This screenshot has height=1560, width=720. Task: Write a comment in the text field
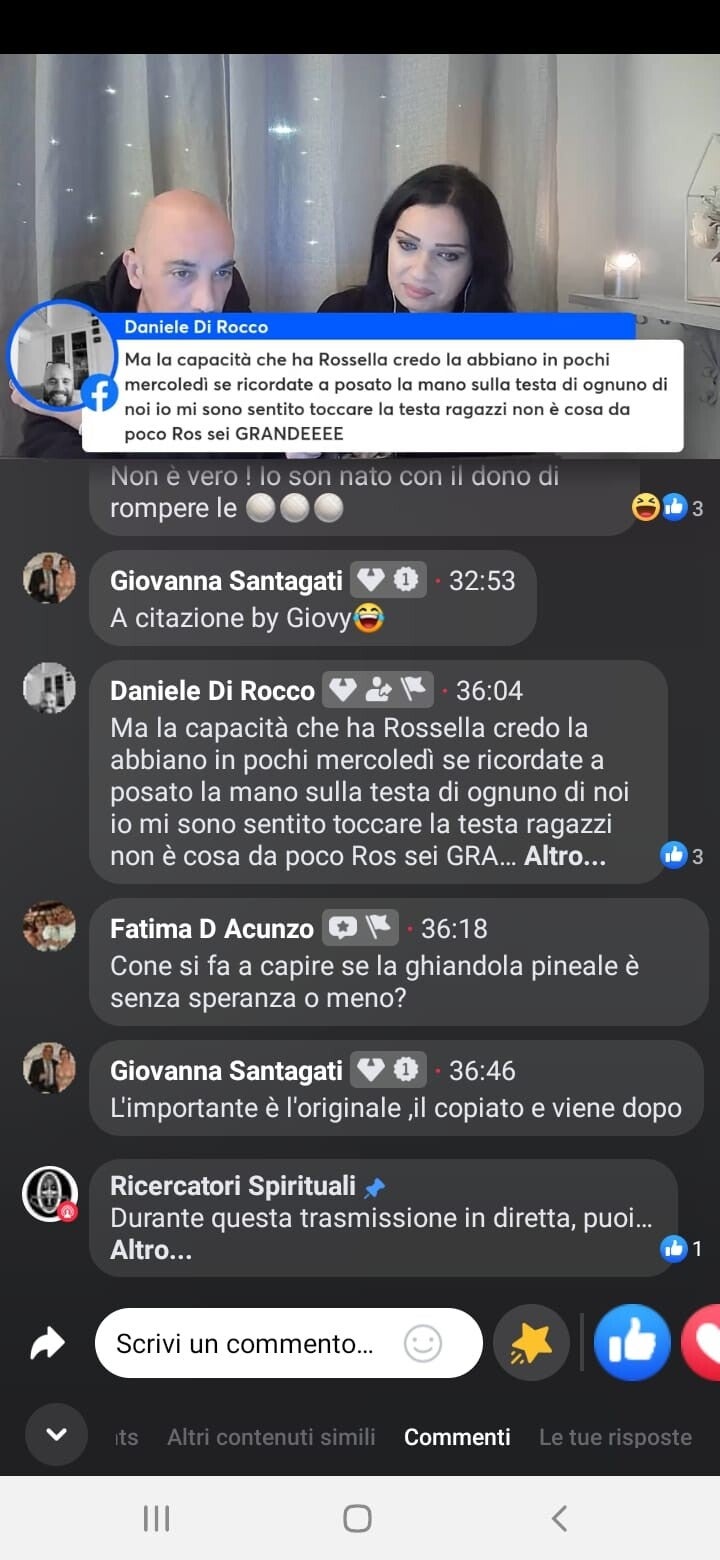(245, 1343)
